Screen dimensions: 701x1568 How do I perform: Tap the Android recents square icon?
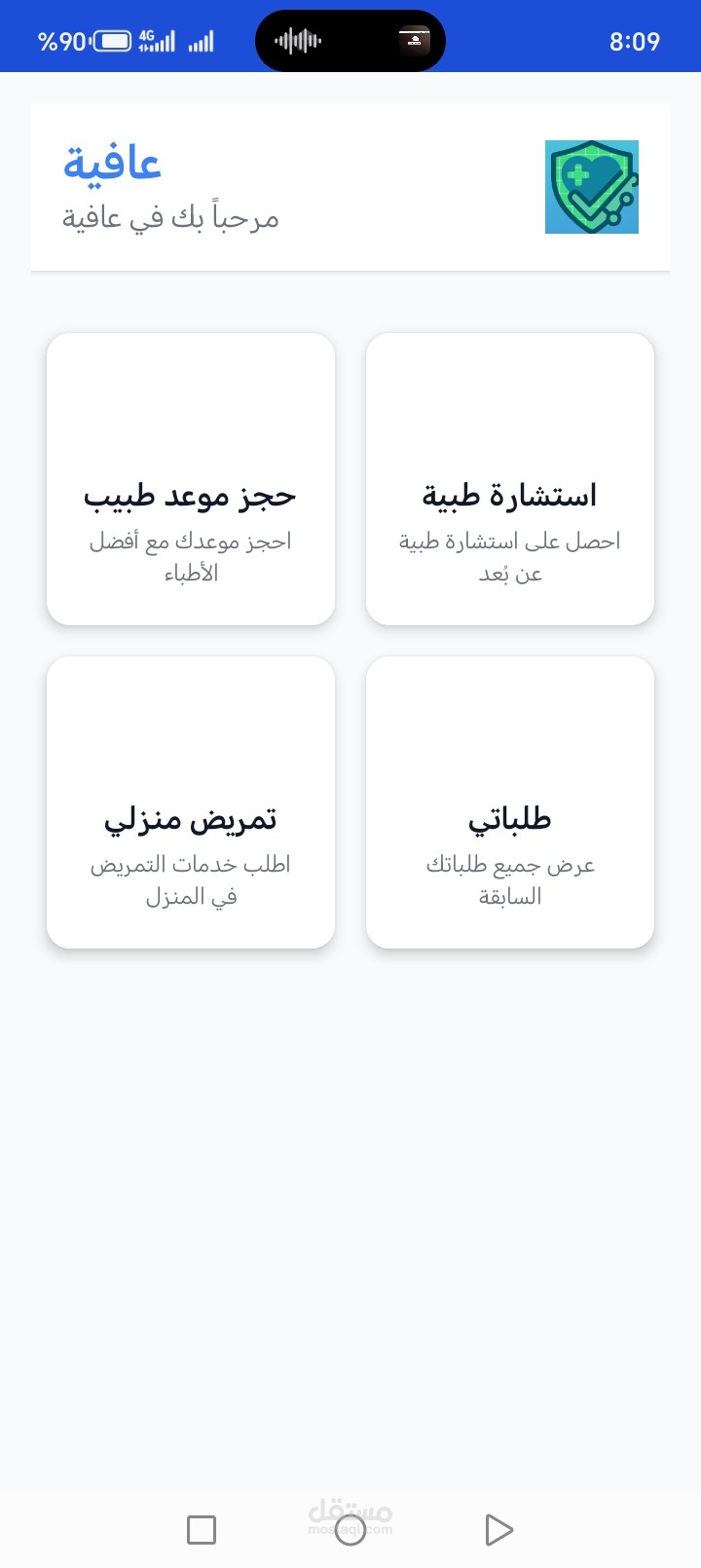click(201, 1529)
